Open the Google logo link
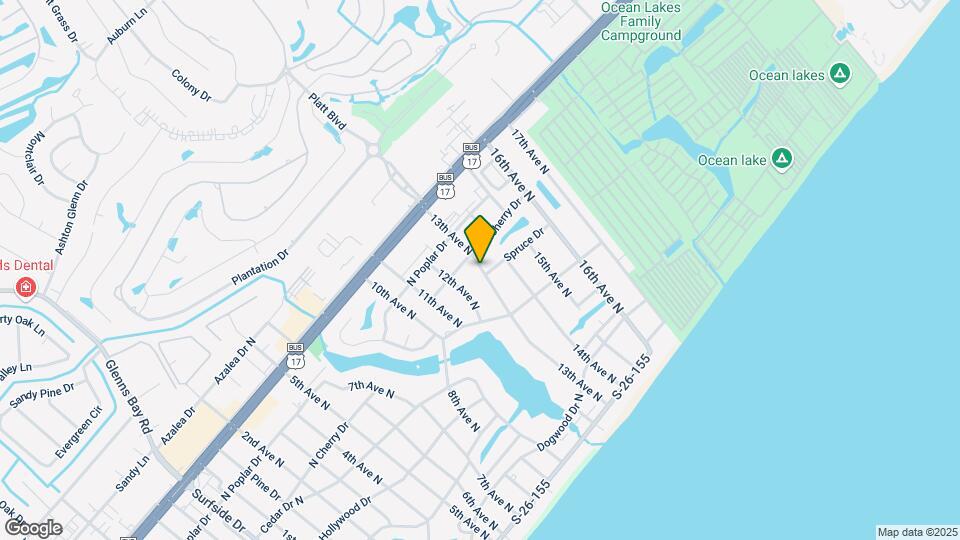Viewport: 960px width, 540px height. (33, 528)
